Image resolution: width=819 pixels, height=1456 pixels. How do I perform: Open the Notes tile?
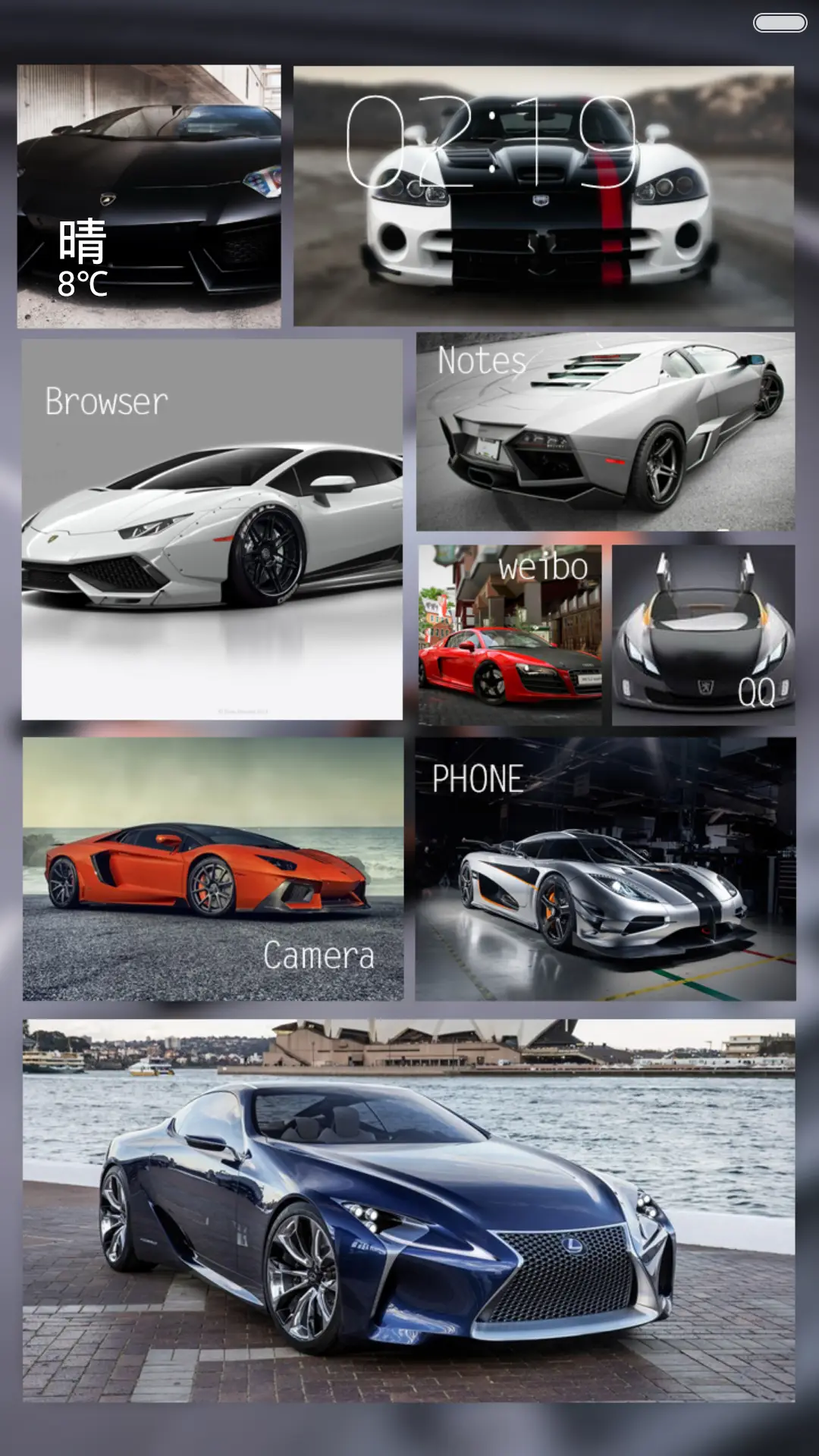point(605,431)
